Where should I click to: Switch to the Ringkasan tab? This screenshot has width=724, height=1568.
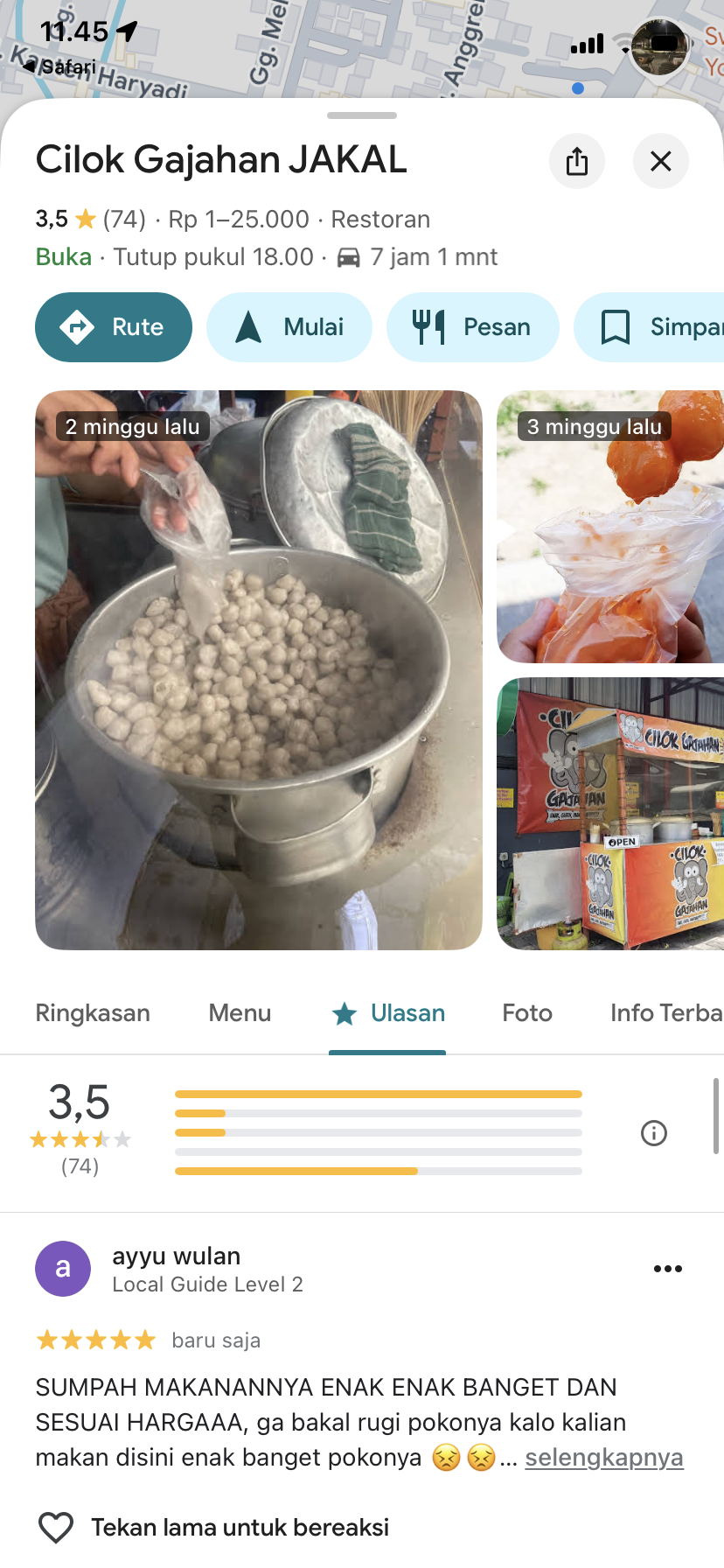(x=93, y=1013)
